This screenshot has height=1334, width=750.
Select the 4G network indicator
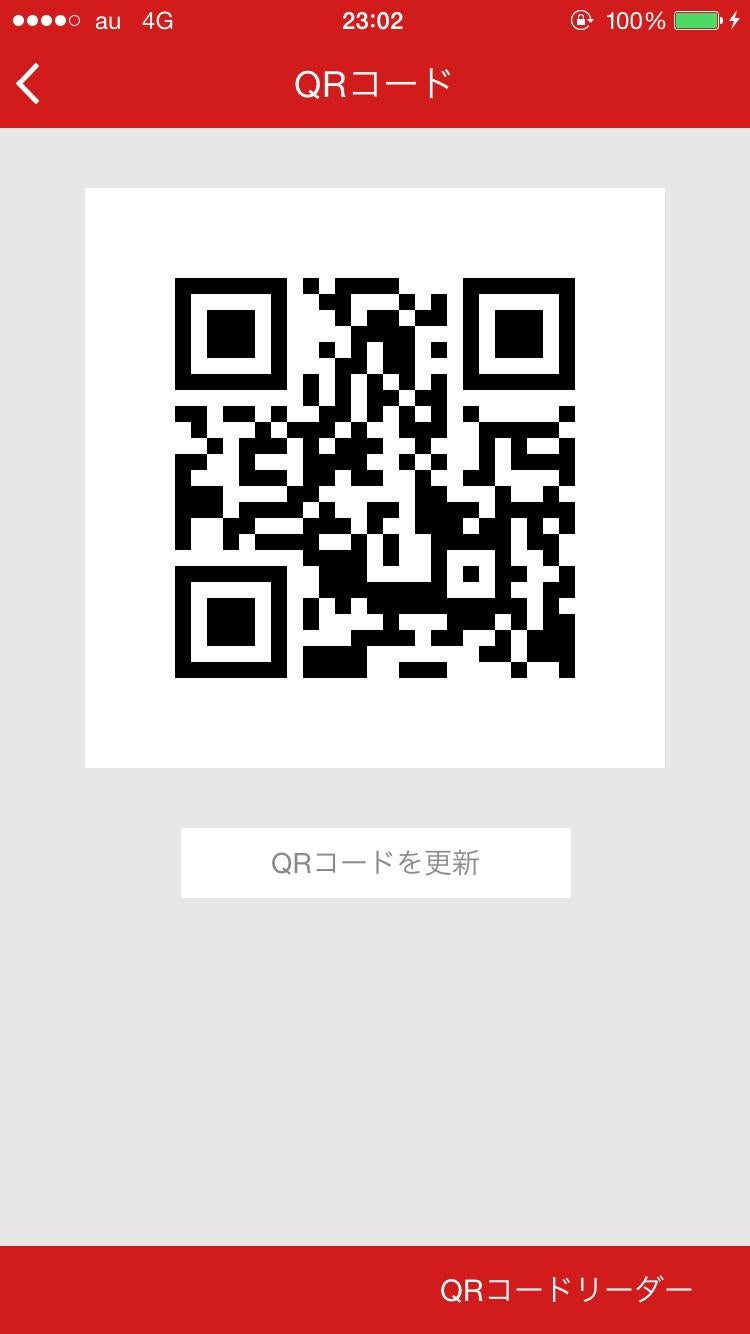tap(158, 20)
